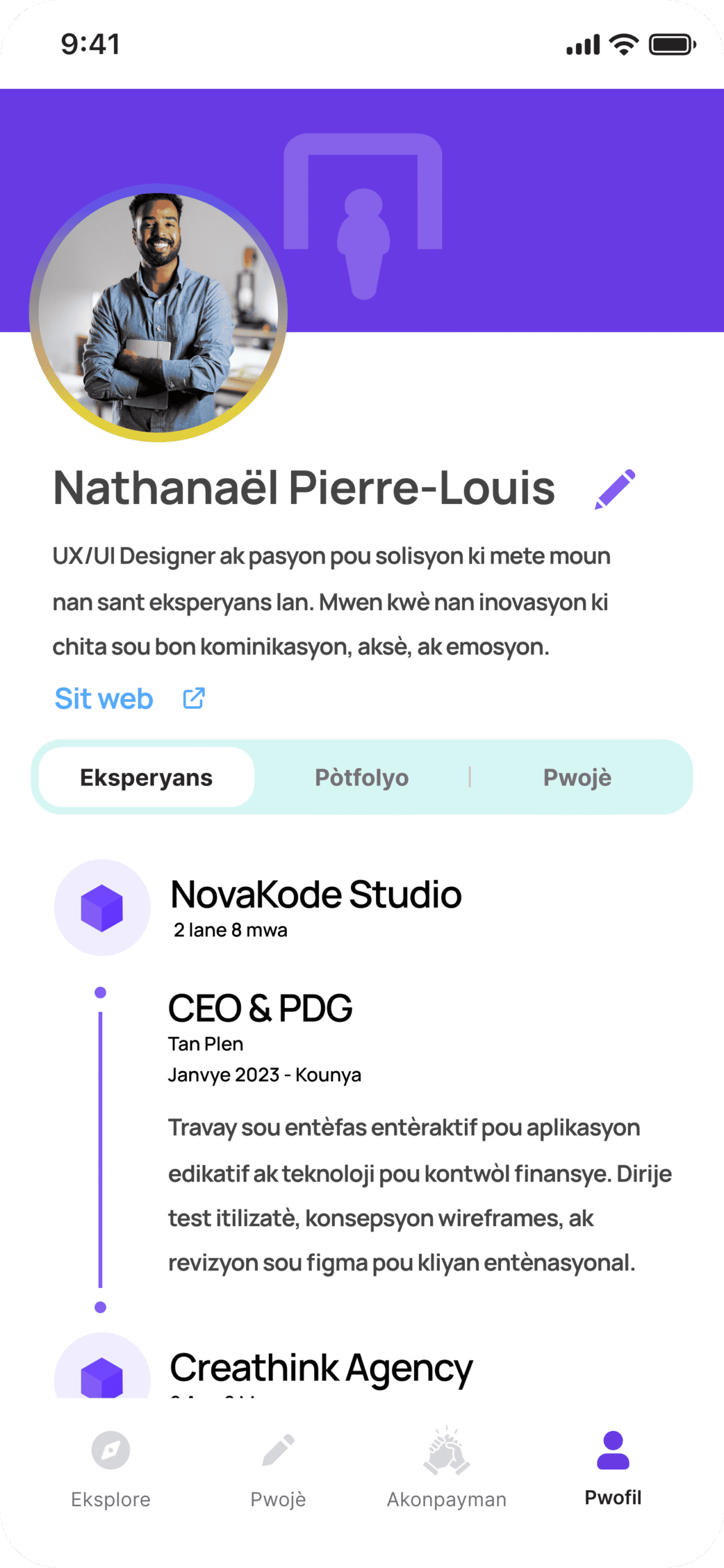
Task: Go to Eksplore in bottom navigation
Action: tap(111, 1467)
